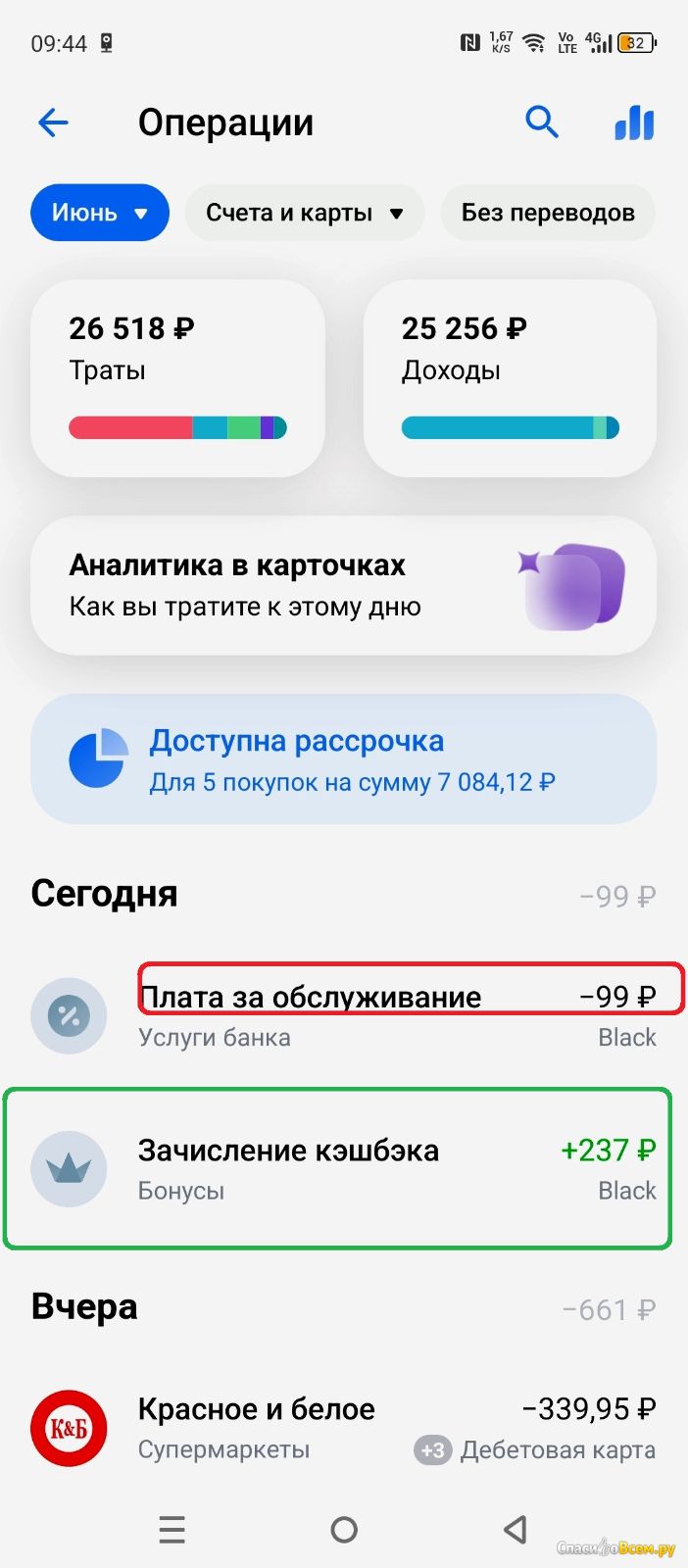The width and height of the screenshot is (688, 1568).
Task: Open the Траты 26 518 ₽ card
Action: [x=177, y=379]
